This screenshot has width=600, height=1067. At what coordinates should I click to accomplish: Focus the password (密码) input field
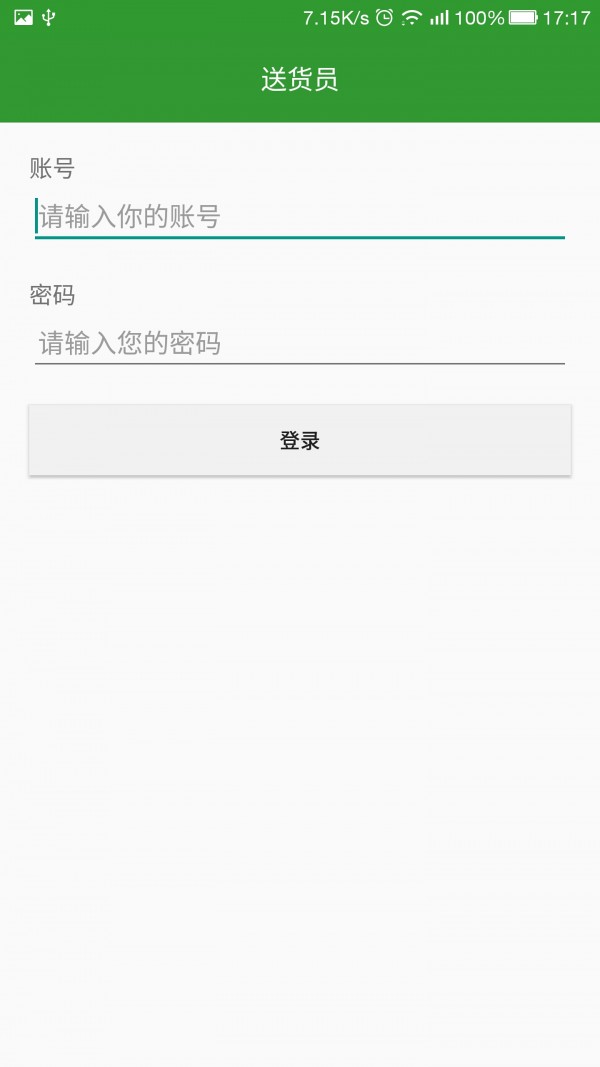[300, 344]
